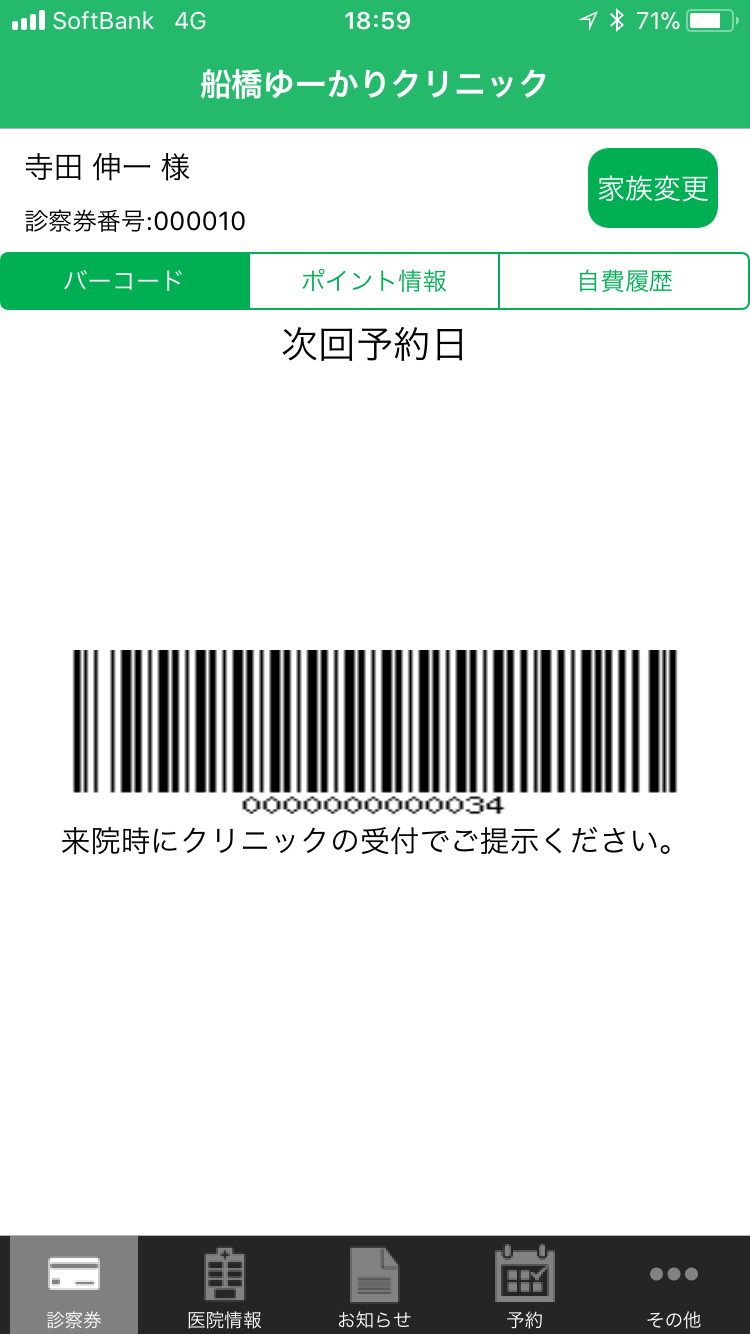Show the お知らせ tab
This screenshot has height=1334, width=750.
[375, 1286]
